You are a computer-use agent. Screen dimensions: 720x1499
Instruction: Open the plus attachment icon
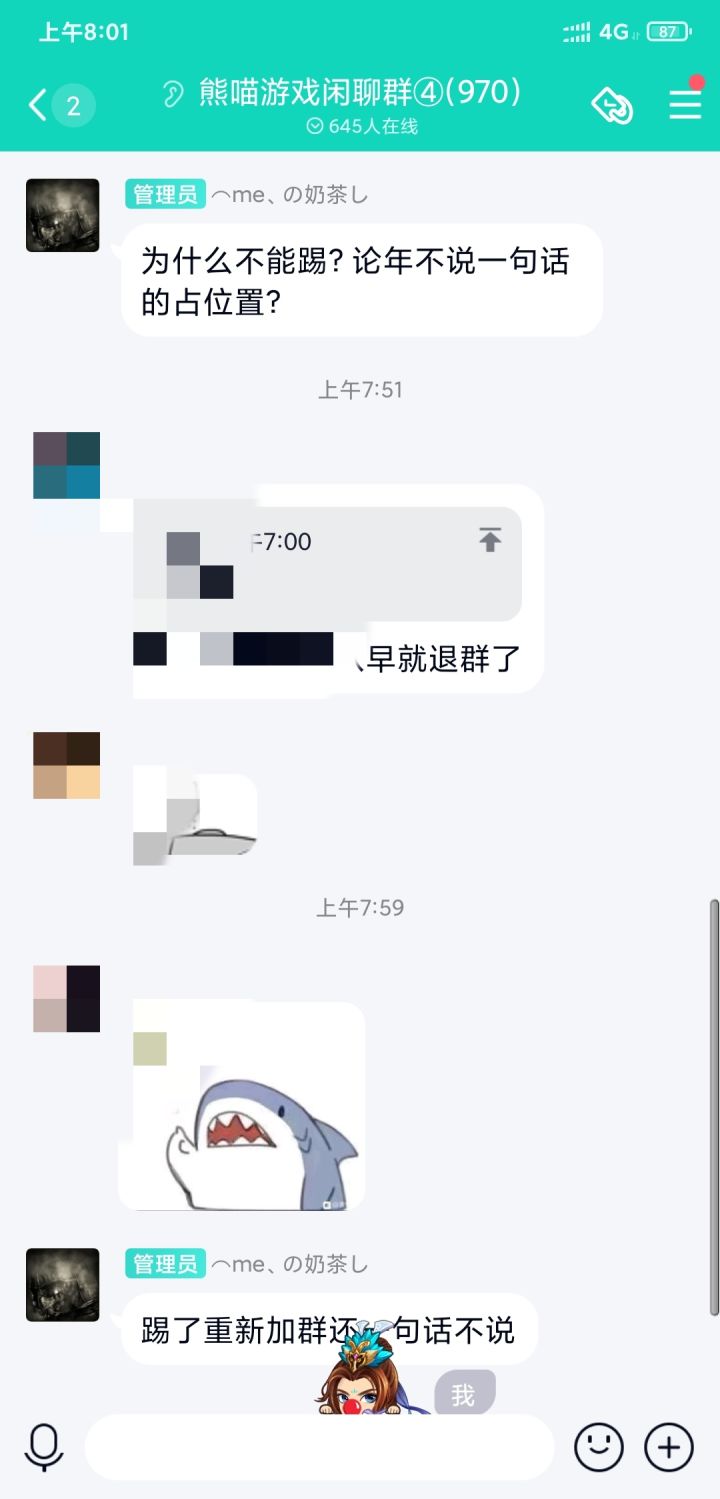(x=666, y=1446)
